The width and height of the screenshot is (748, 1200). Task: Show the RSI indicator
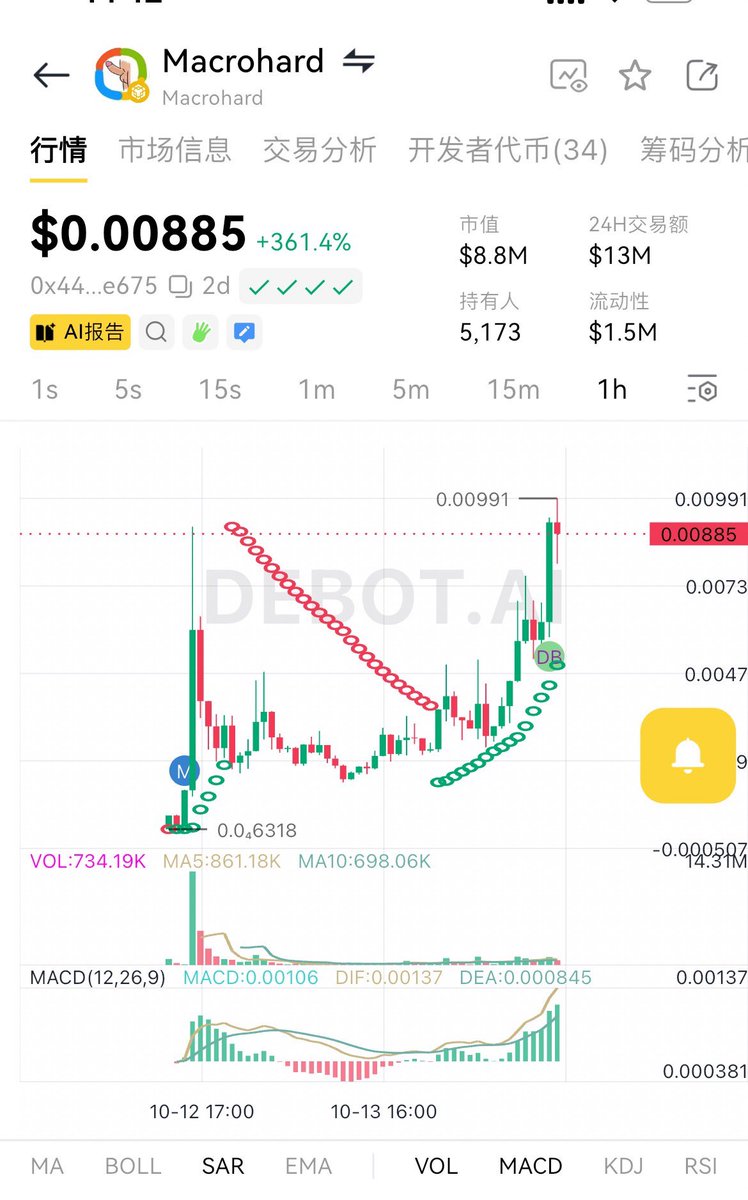[701, 1166]
